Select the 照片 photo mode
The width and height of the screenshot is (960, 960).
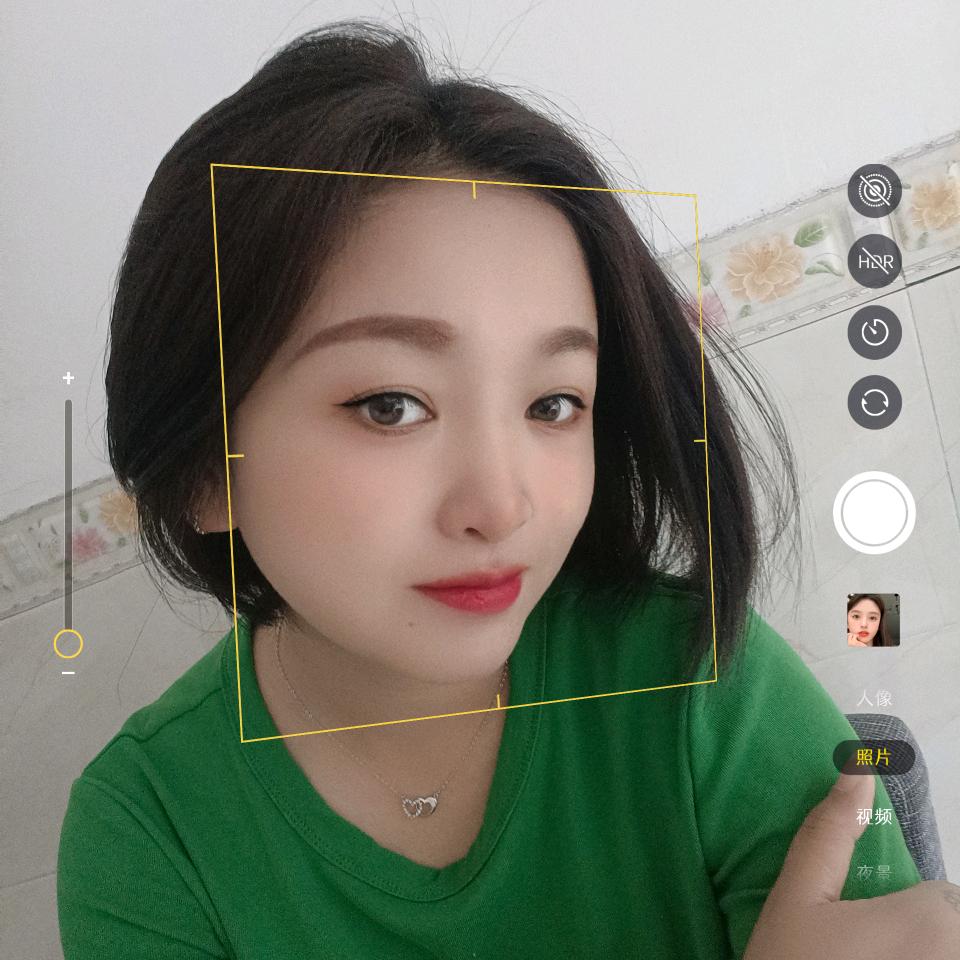coord(874,757)
